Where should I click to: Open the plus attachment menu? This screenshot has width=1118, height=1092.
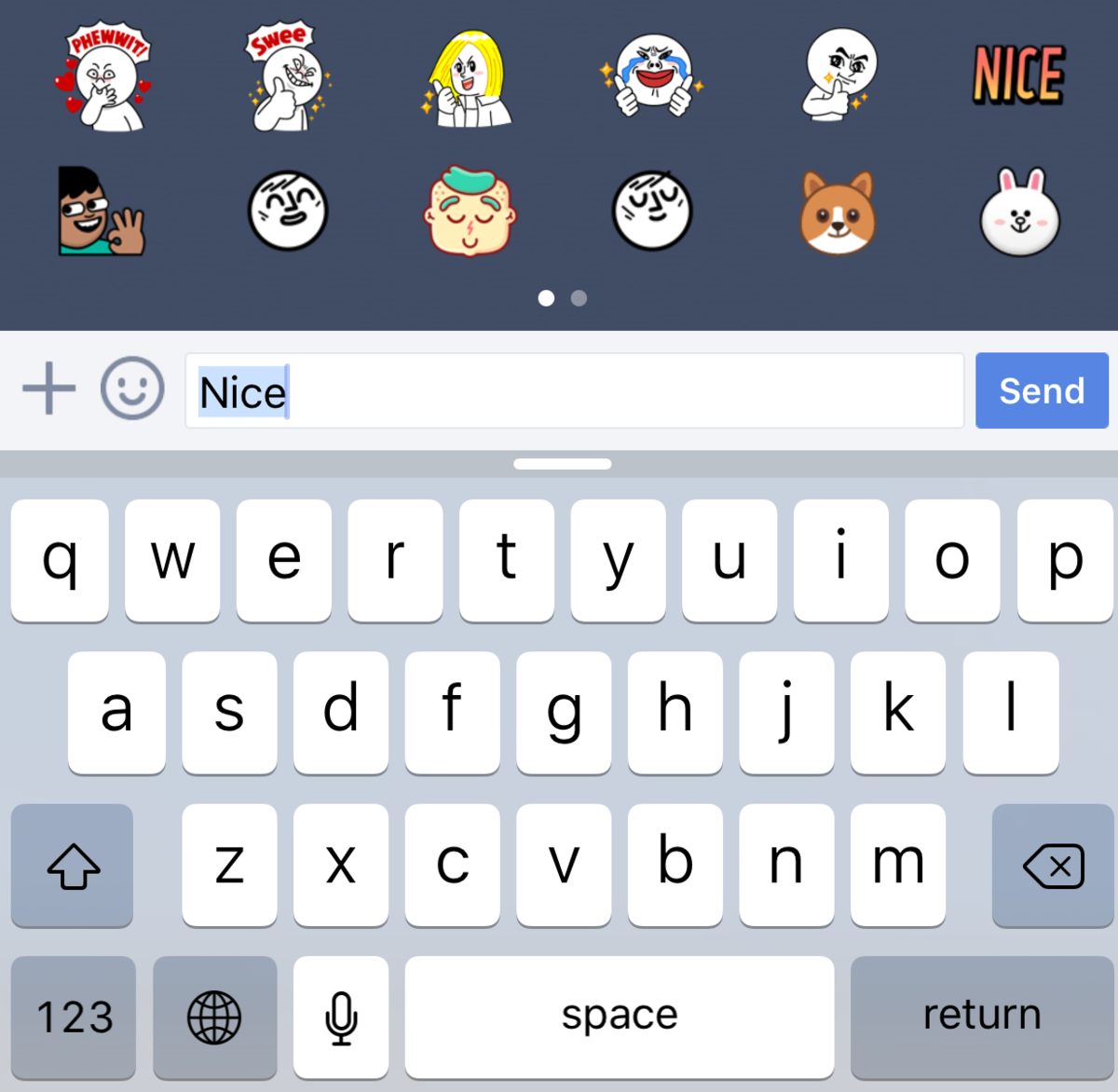(x=48, y=389)
